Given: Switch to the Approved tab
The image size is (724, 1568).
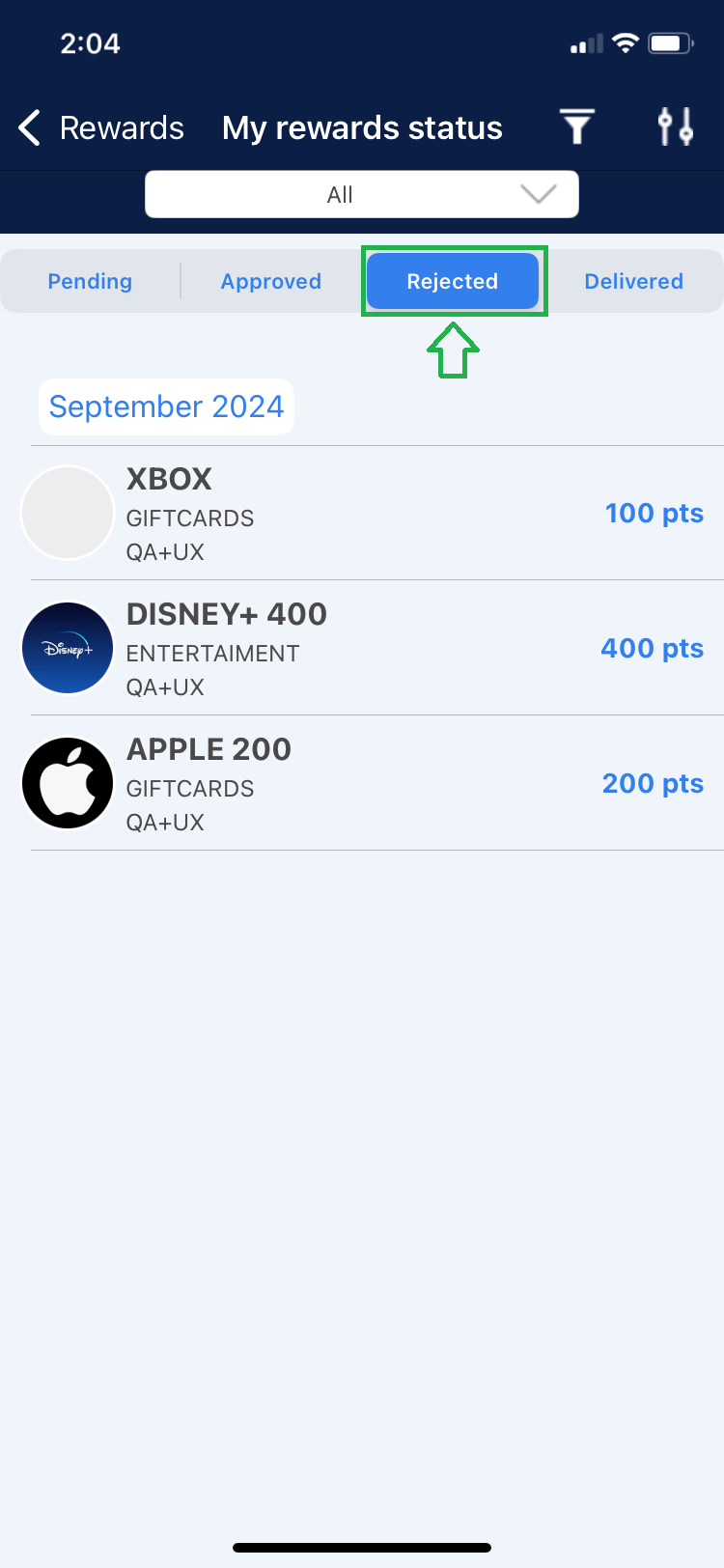Looking at the screenshot, I should [x=271, y=281].
